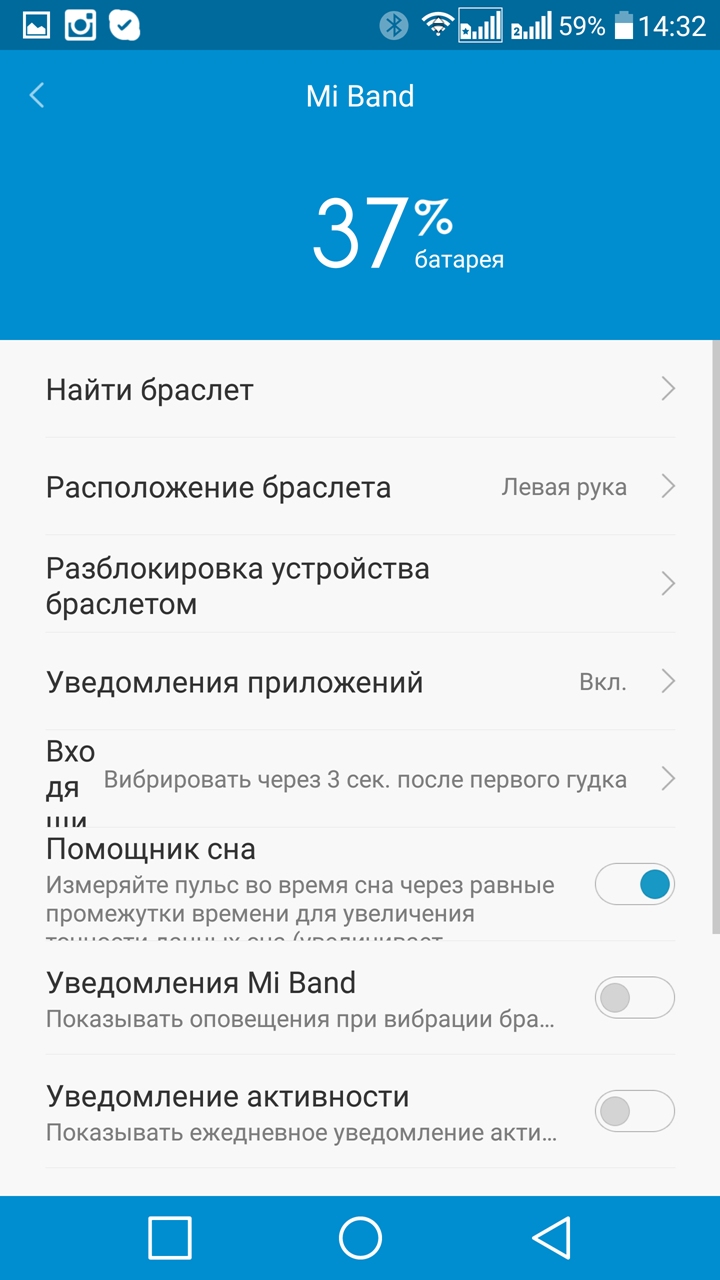720x1280 pixels.
Task: Open Уведомления приложений settings
Action: click(360, 682)
